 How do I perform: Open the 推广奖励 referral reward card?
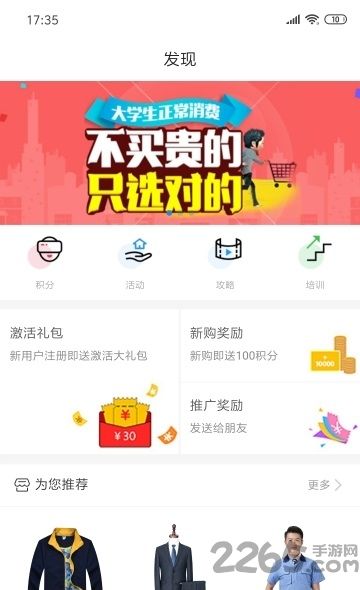[270, 419]
